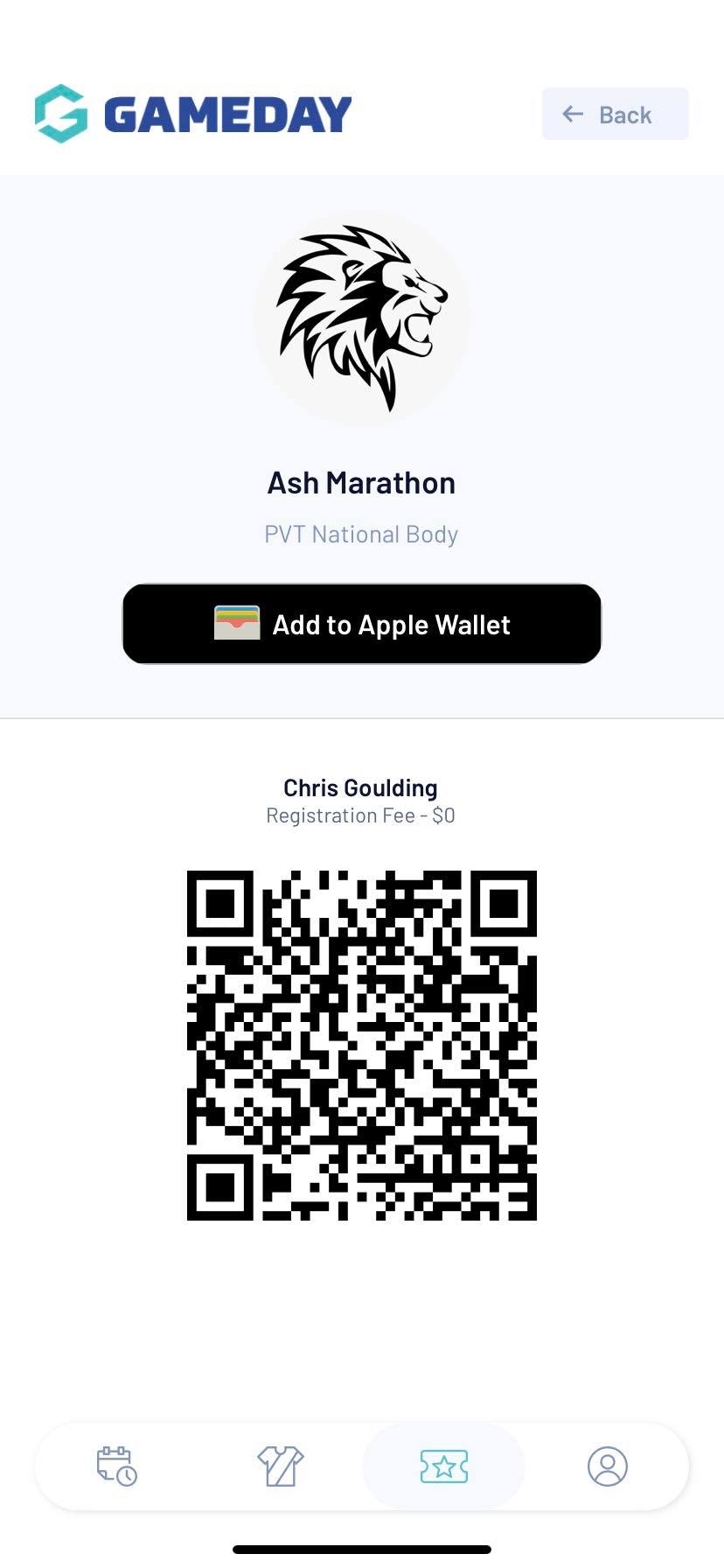Switch to the jersey tab
This screenshot has width=724, height=1568.
click(280, 1466)
